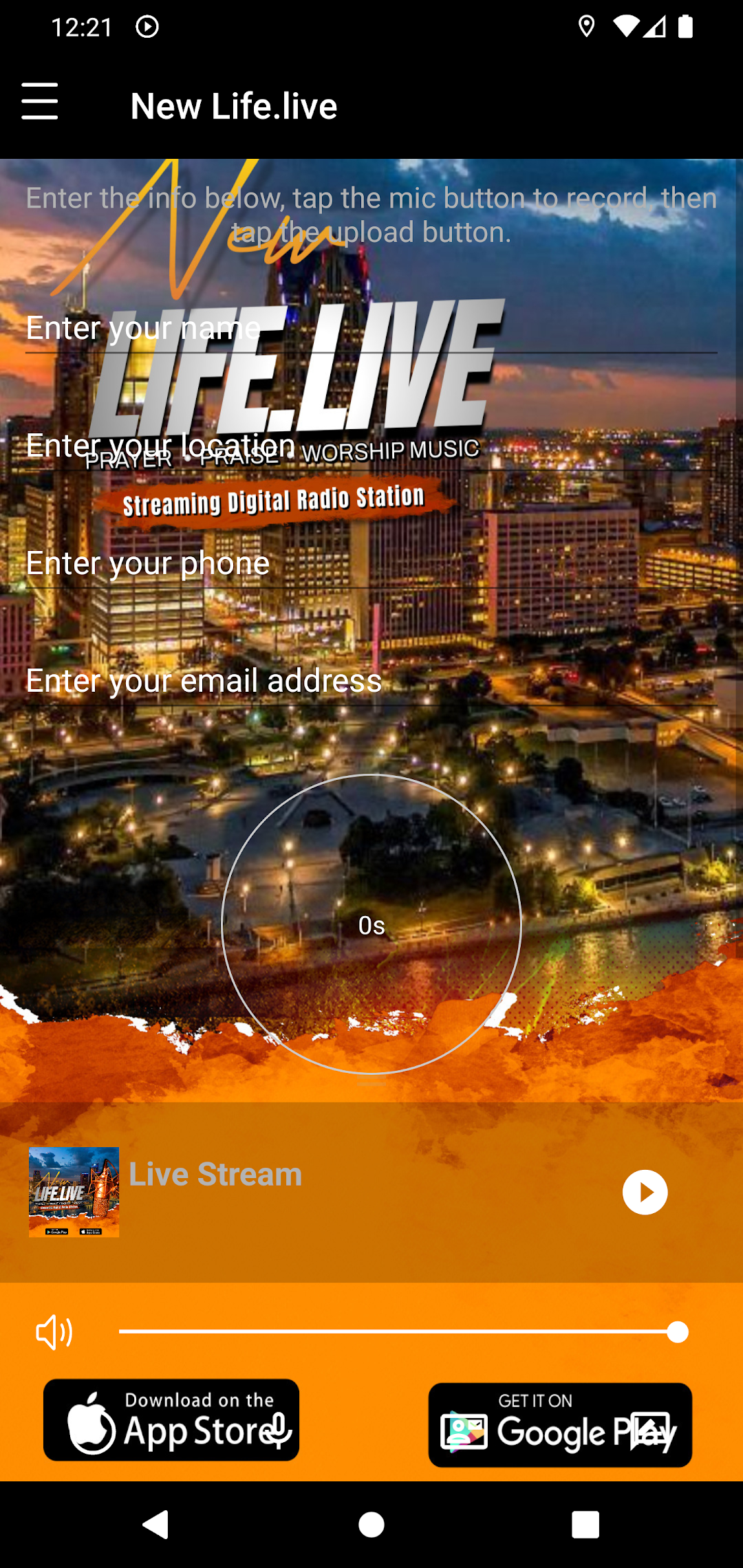The image size is (743, 1568).
Task: Go back using the system back button
Action: [155, 1525]
